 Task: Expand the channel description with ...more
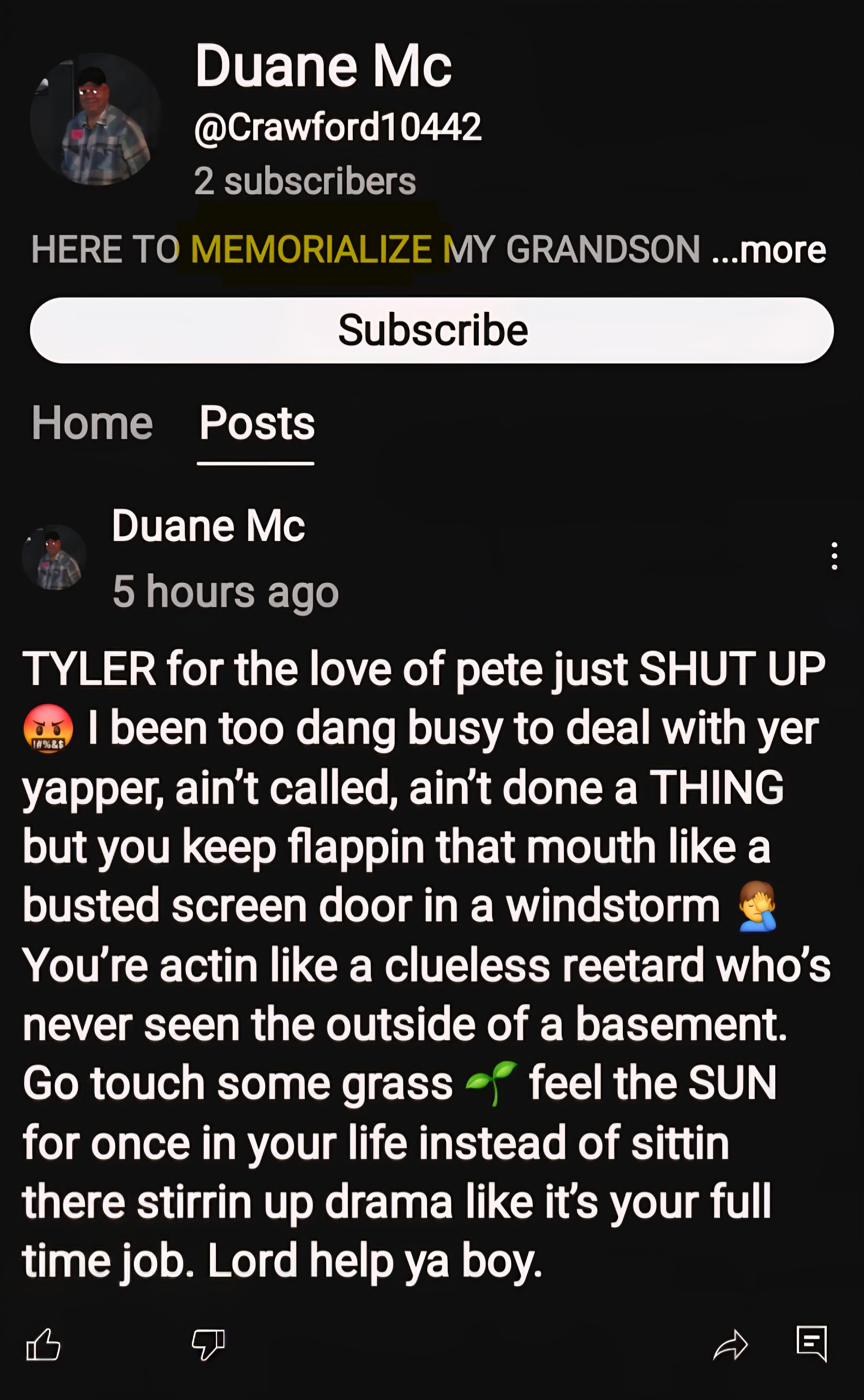[x=769, y=250]
